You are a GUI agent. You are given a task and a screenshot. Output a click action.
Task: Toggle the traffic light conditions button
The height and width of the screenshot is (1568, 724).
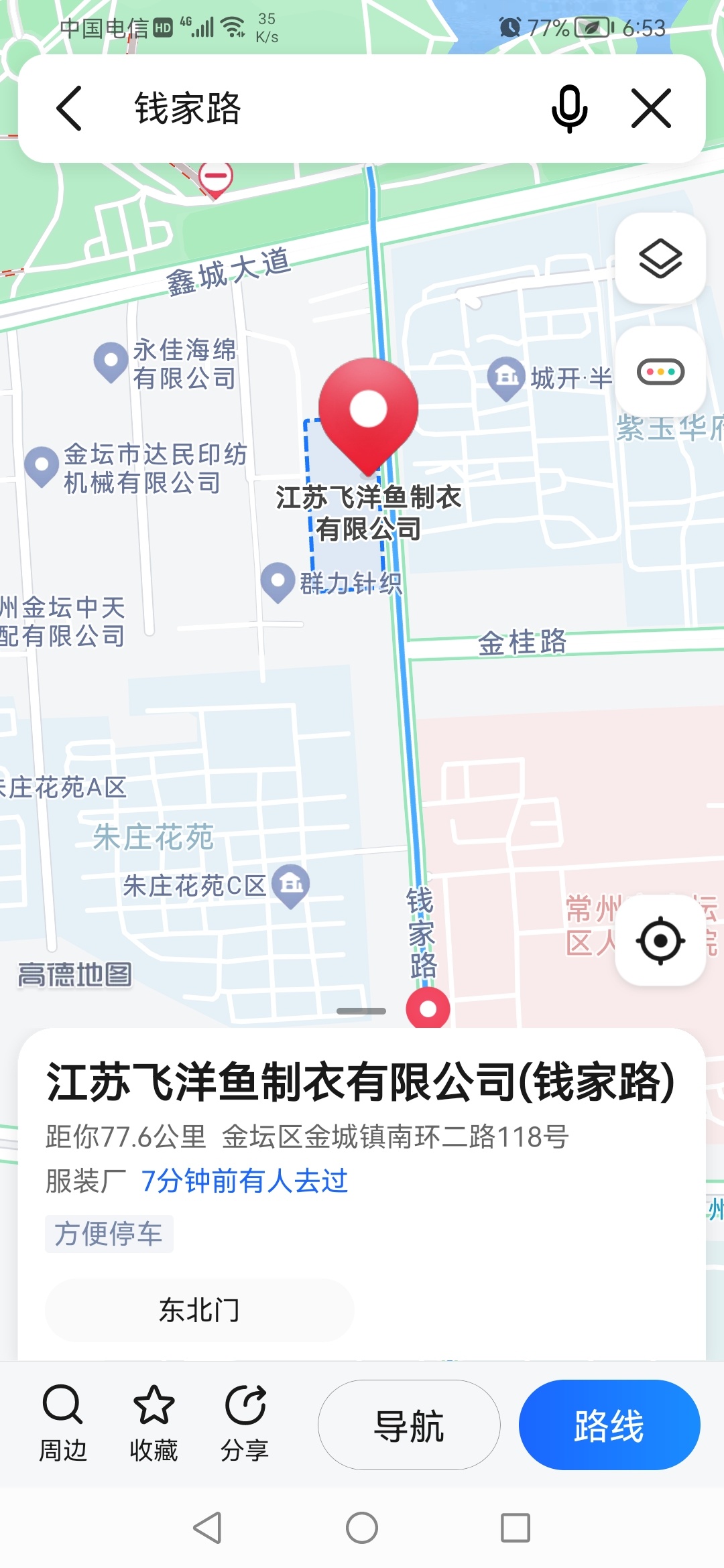(660, 371)
